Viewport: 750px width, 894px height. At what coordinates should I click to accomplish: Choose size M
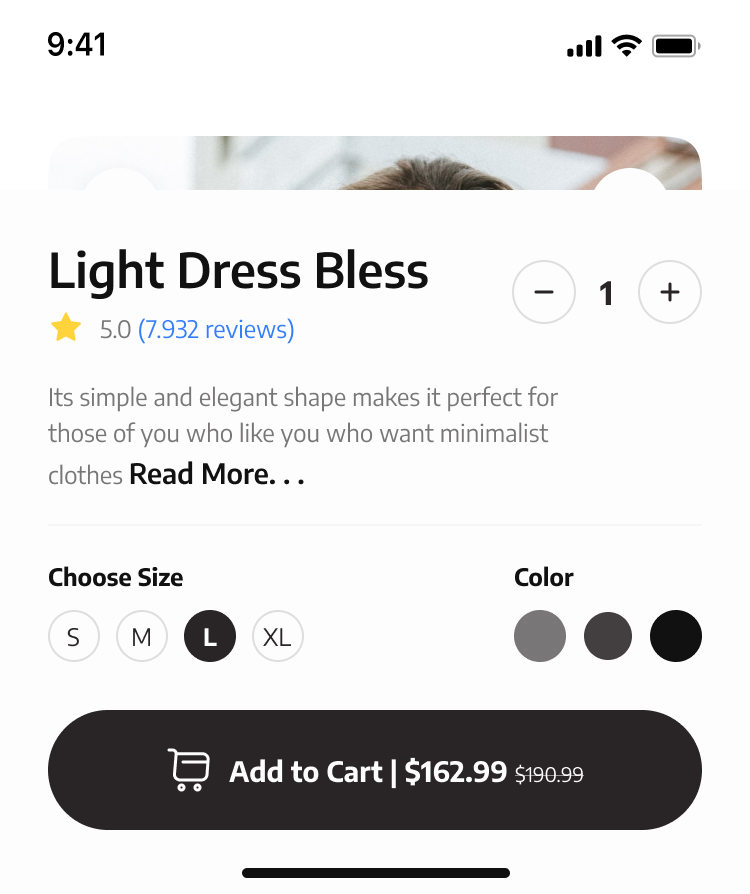pyautogui.click(x=142, y=637)
